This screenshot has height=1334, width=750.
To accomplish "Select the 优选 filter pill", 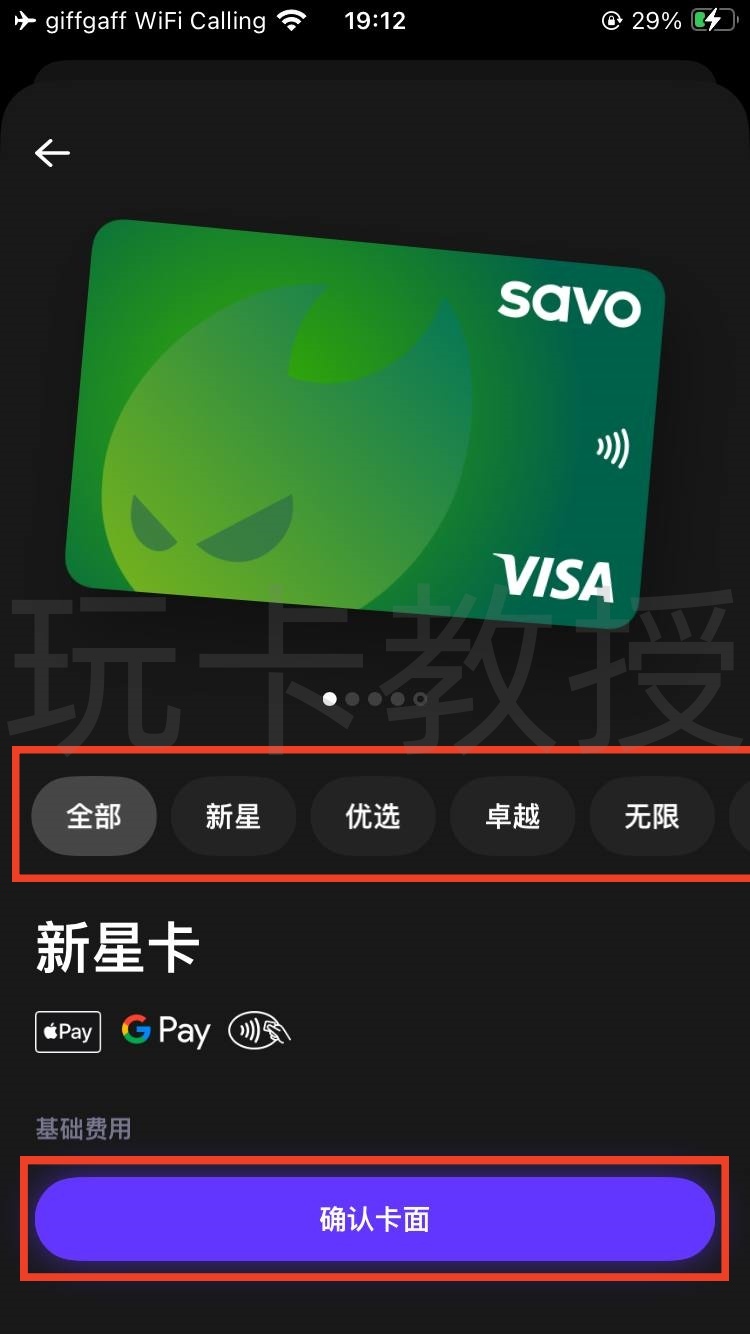I will click(373, 816).
